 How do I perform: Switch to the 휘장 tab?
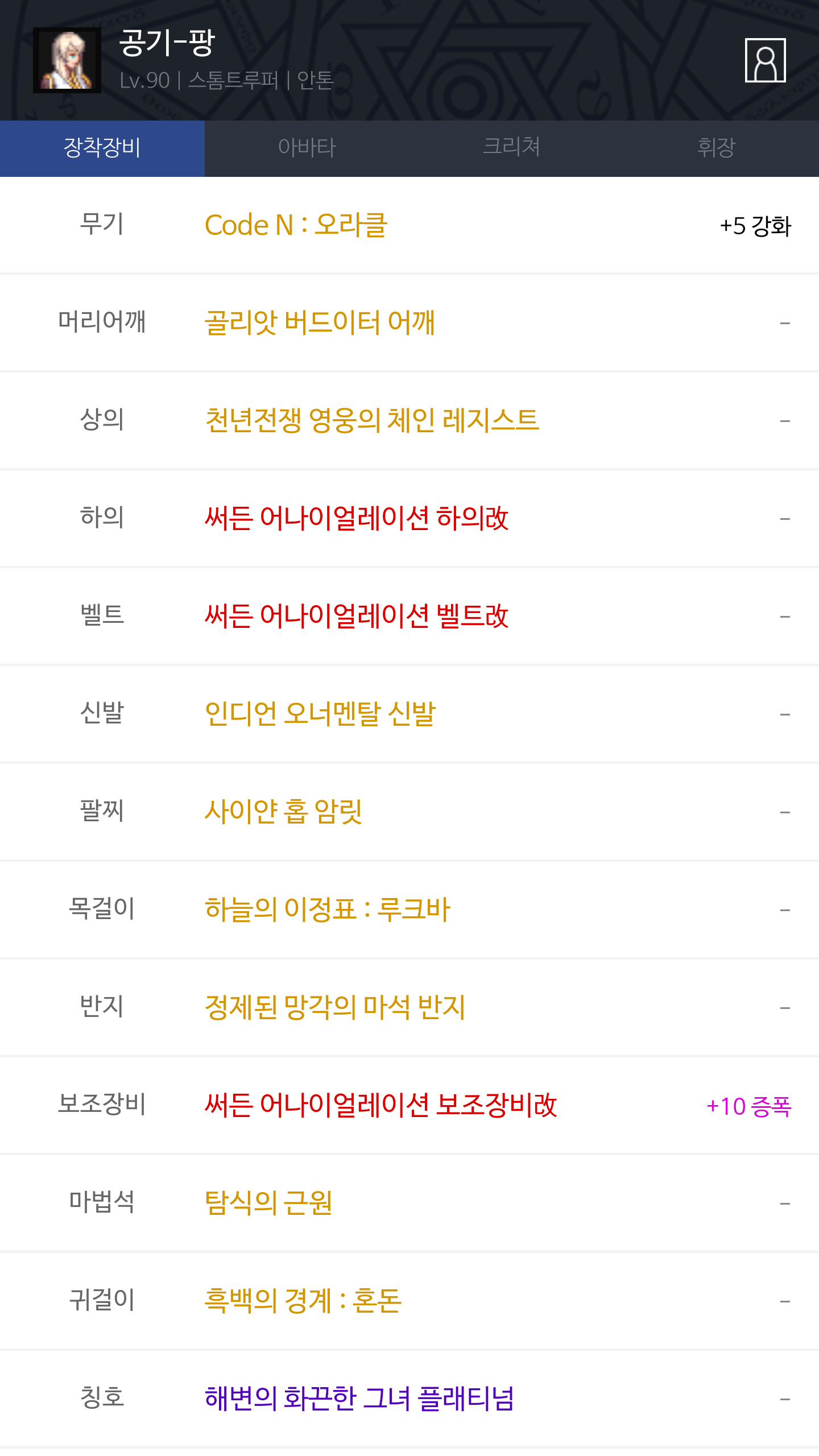717,148
